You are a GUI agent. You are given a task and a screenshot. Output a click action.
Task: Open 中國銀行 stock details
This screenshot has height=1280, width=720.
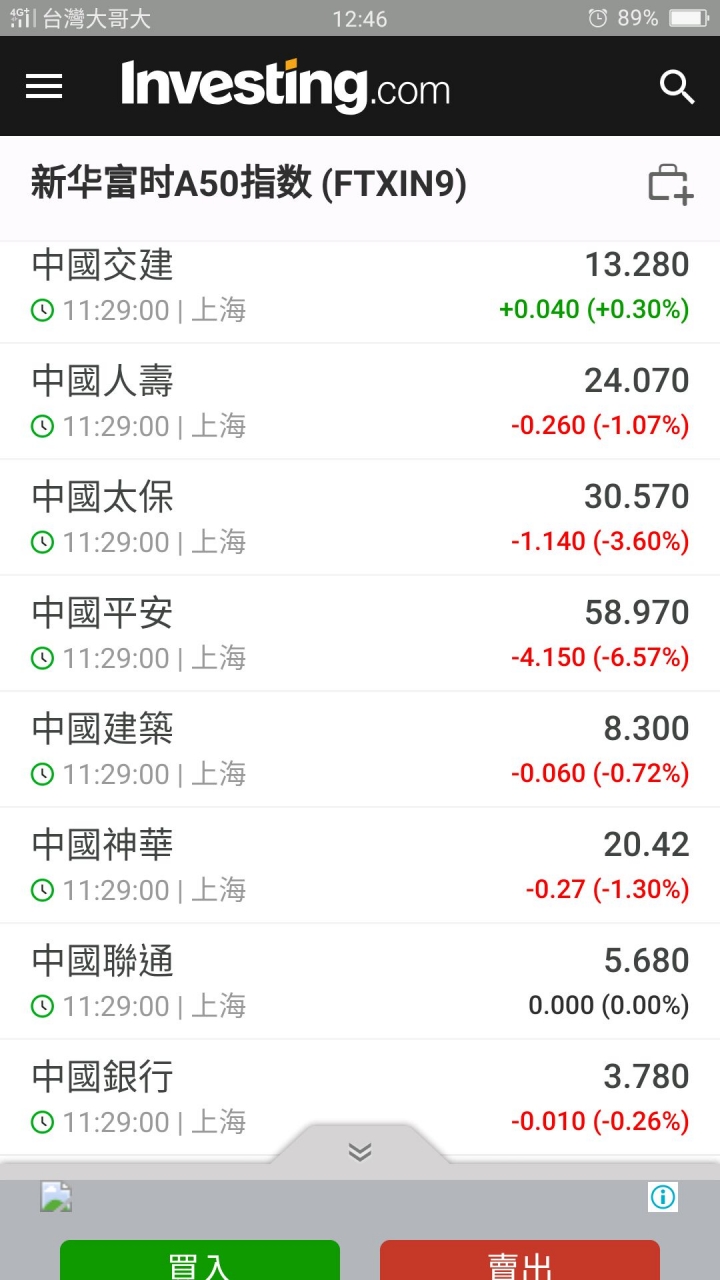[360, 1097]
